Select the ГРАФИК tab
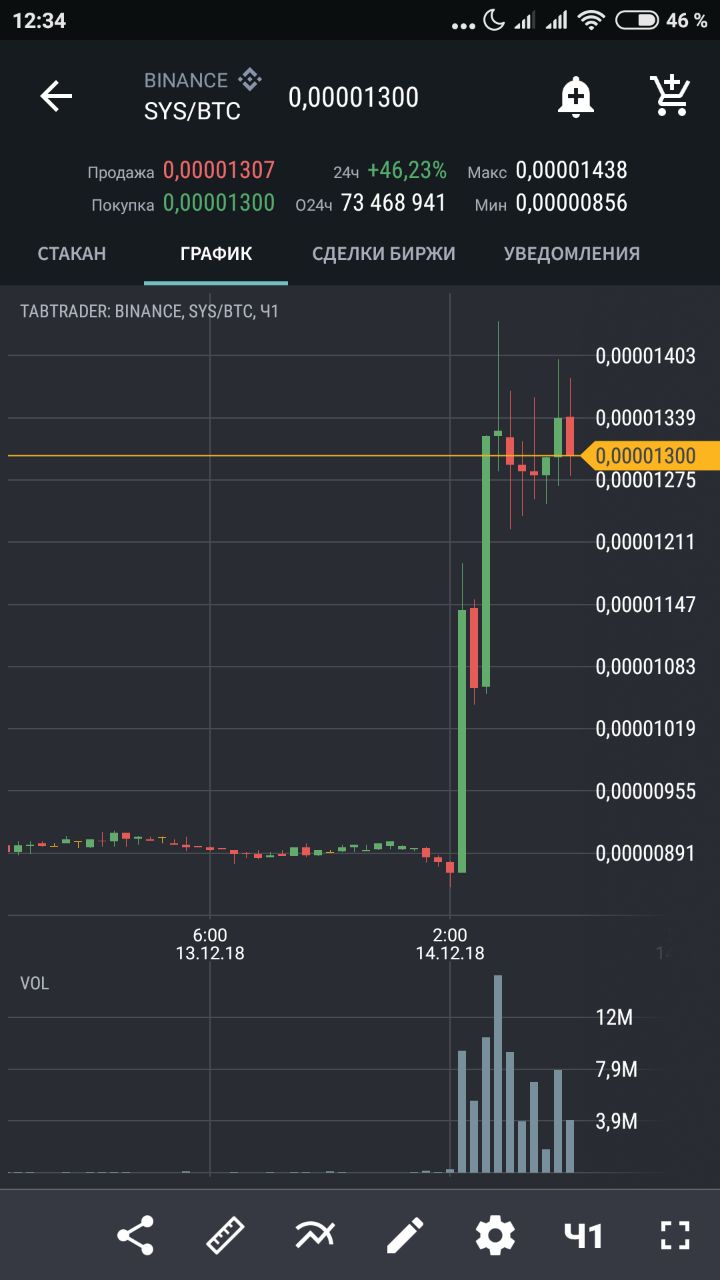The width and height of the screenshot is (720, 1280). tap(216, 254)
